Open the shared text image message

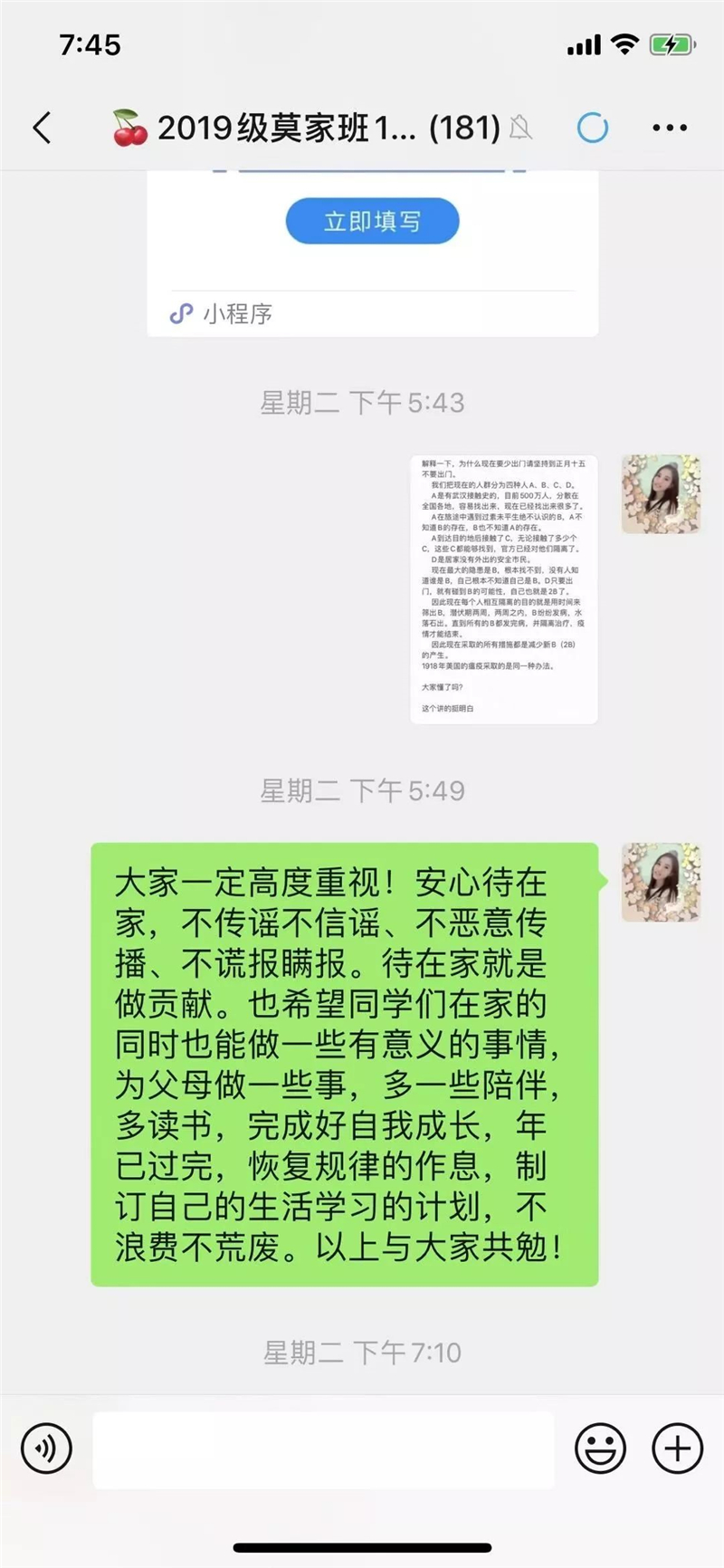504,589
